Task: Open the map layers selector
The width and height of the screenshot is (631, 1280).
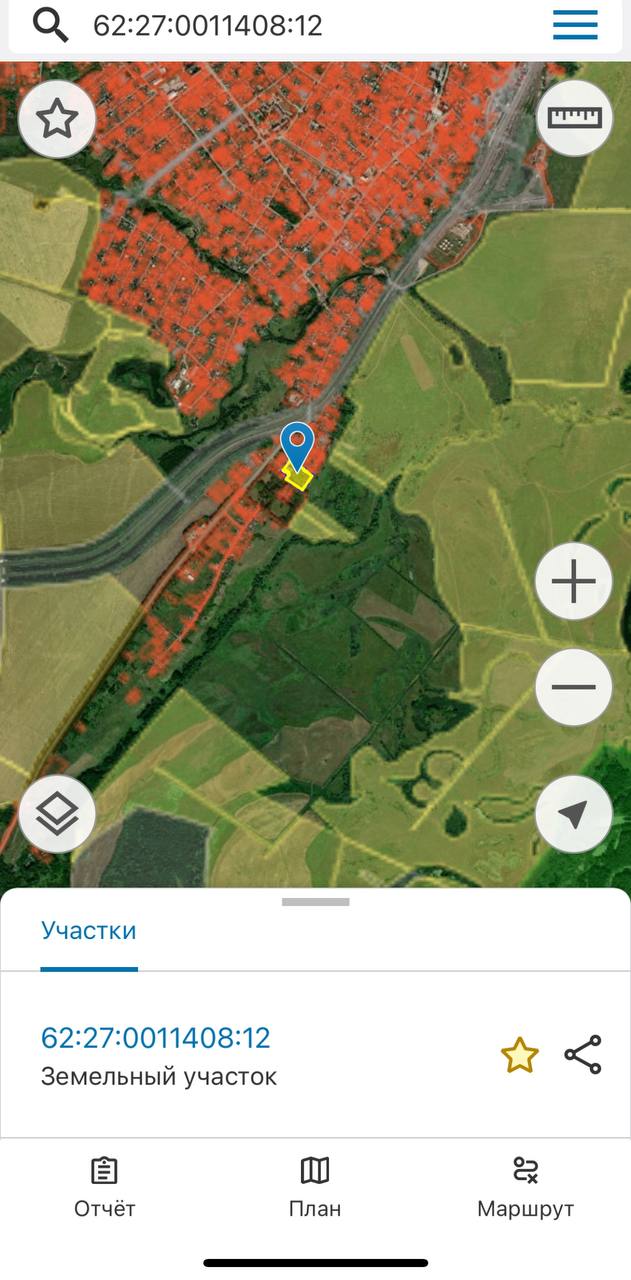Action: 57,814
